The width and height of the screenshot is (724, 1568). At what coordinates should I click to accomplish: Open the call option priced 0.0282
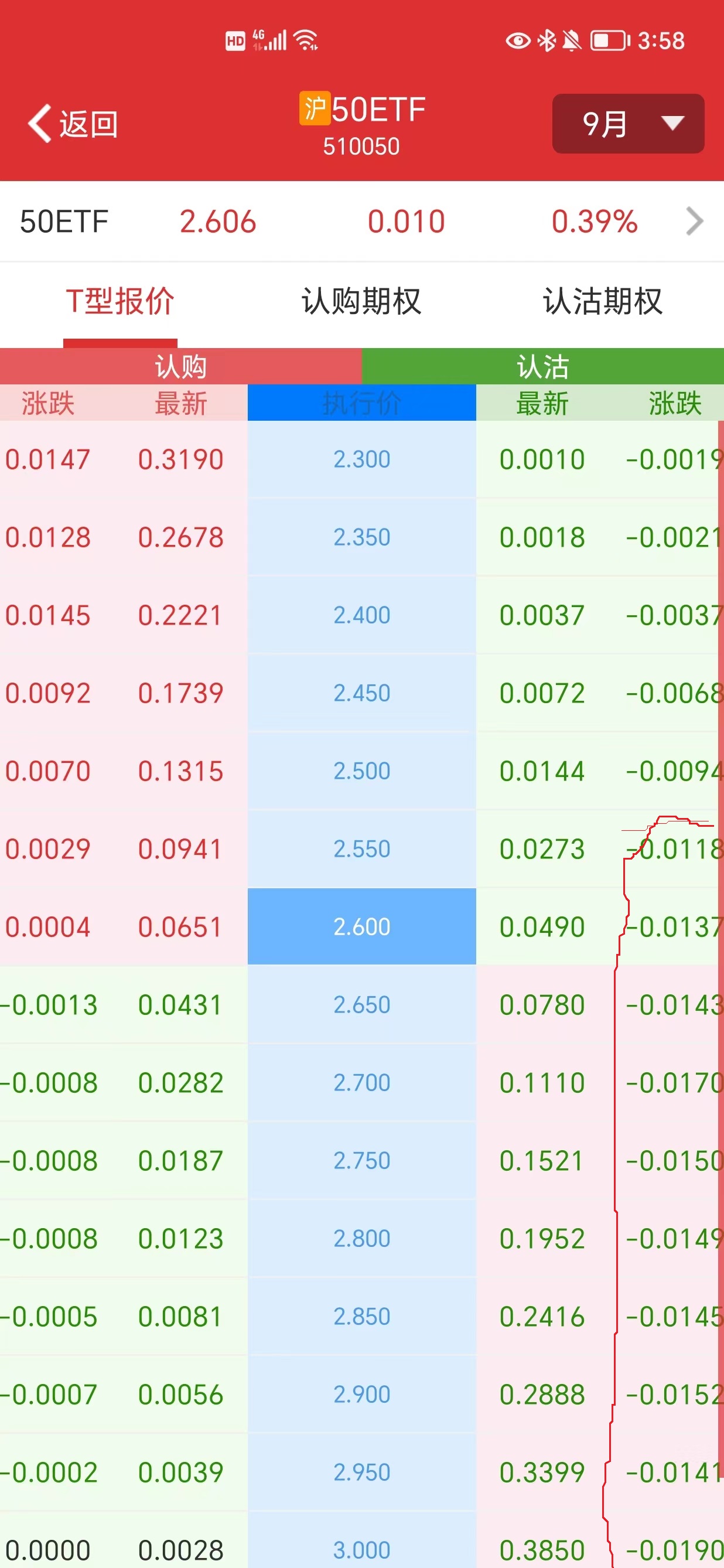[180, 1083]
